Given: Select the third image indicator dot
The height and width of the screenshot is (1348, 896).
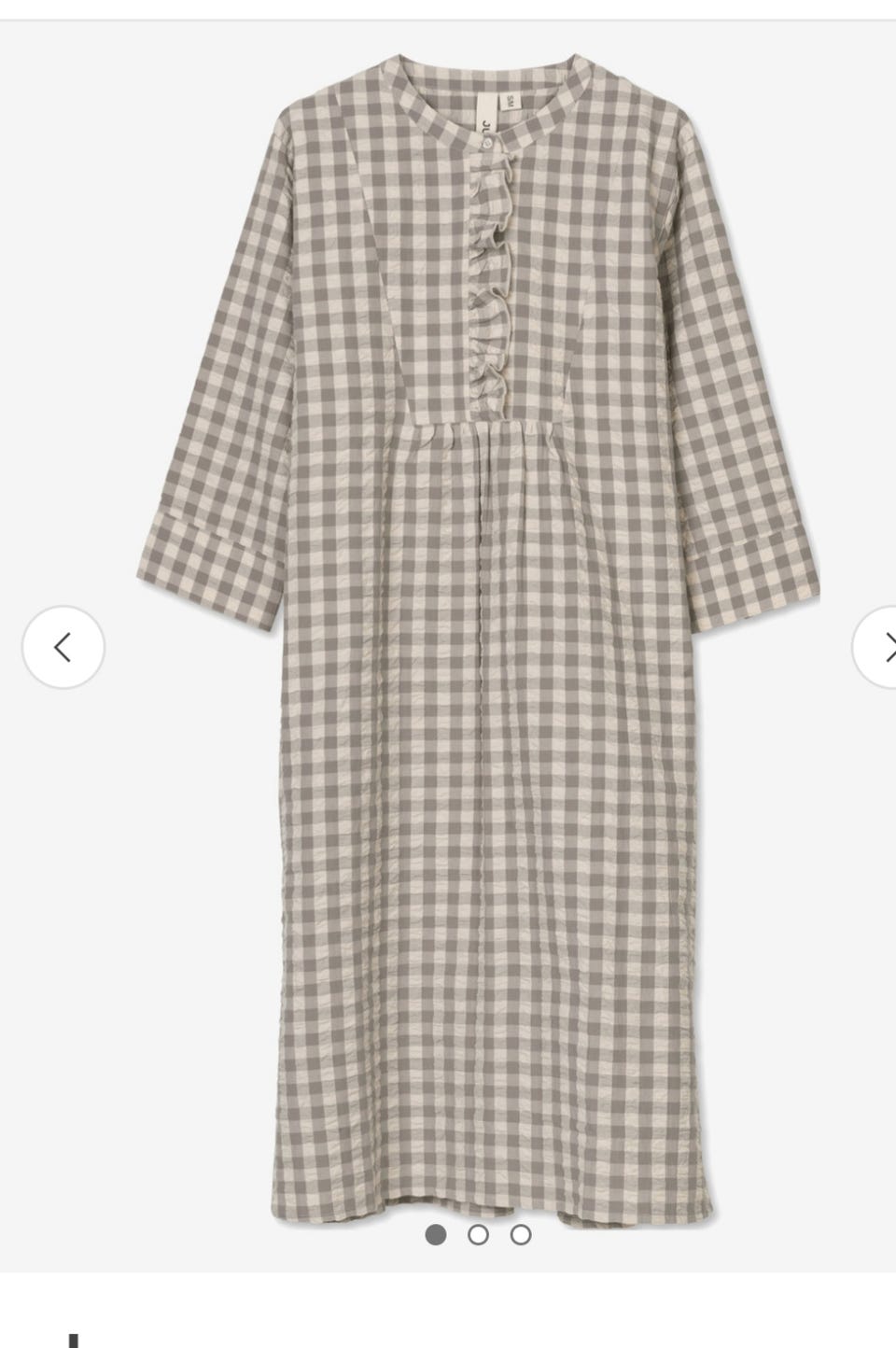Looking at the screenshot, I should [x=521, y=1235].
